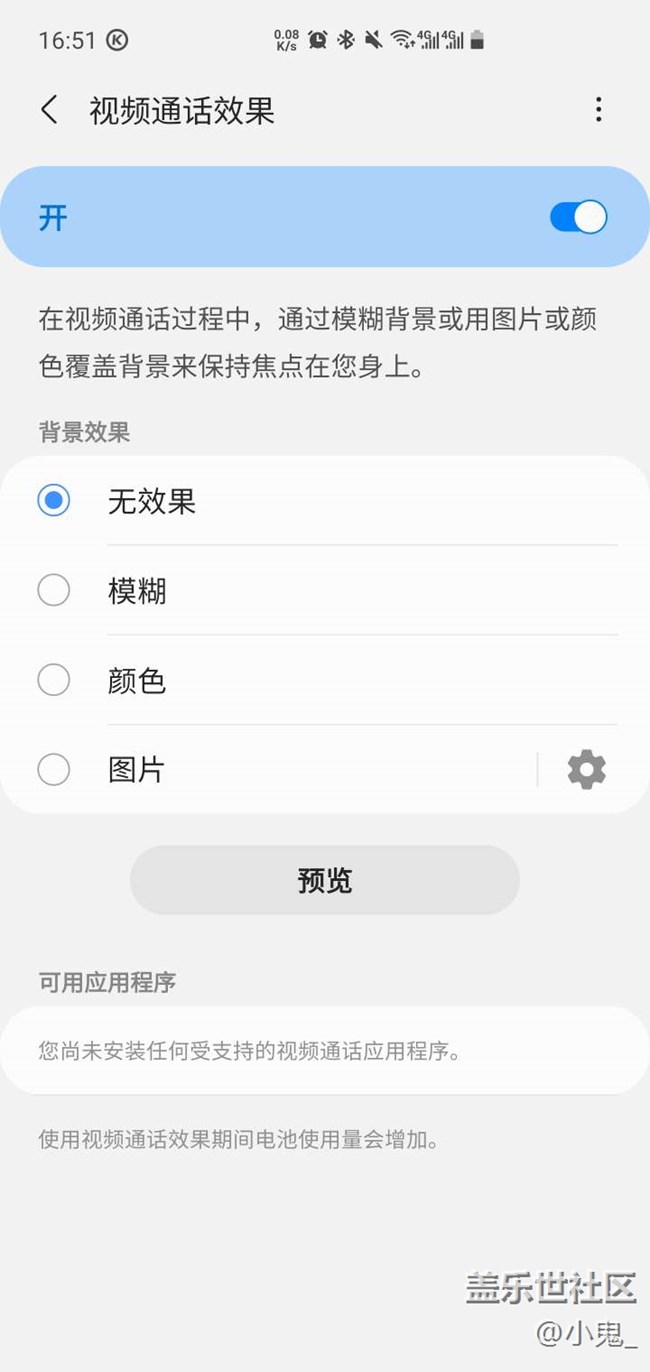The image size is (650, 1372).
Task: Open the three-dot overflow menu
Action: pos(598,110)
